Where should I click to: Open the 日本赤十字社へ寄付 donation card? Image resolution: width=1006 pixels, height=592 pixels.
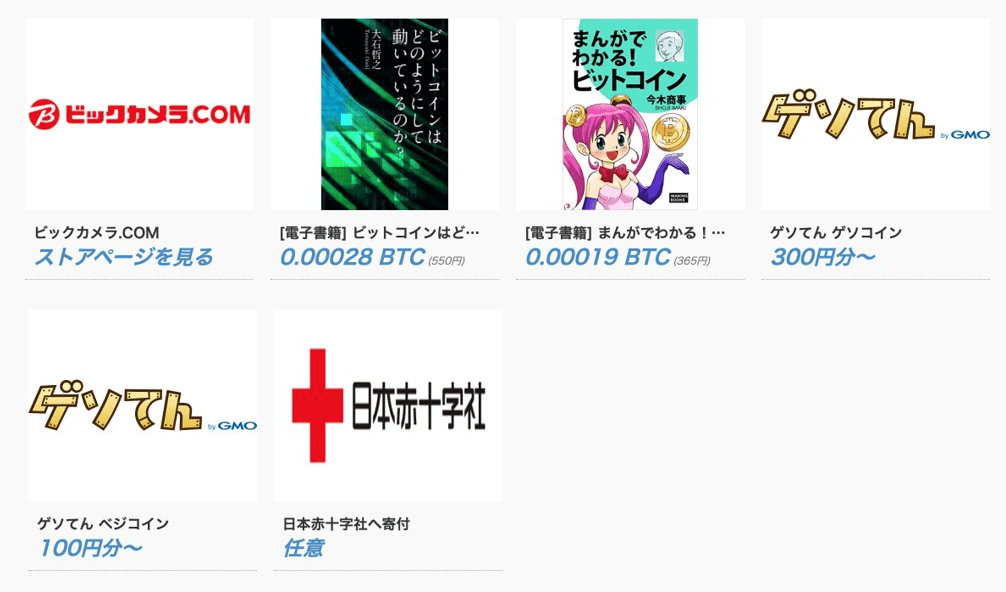(388, 405)
